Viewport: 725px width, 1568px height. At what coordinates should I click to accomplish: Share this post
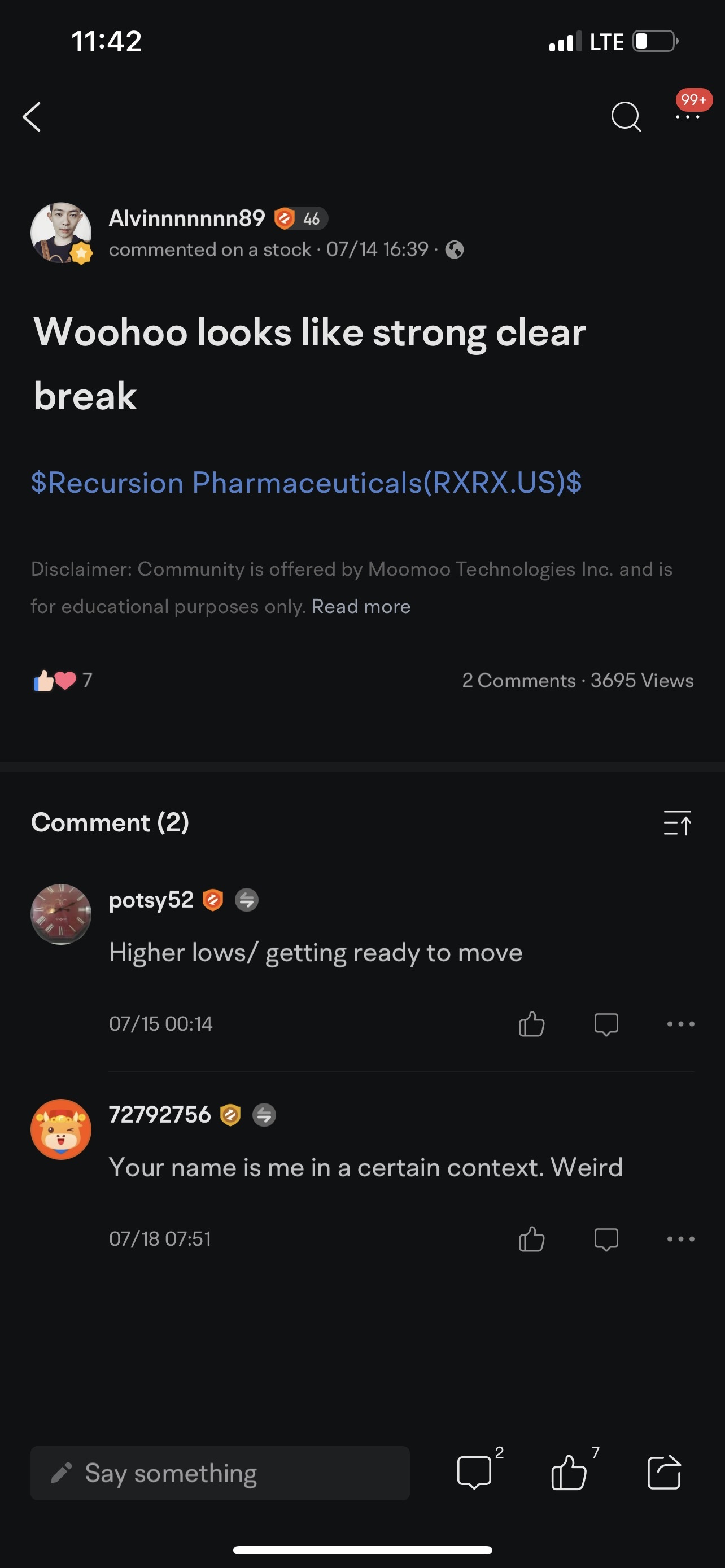click(664, 1472)
